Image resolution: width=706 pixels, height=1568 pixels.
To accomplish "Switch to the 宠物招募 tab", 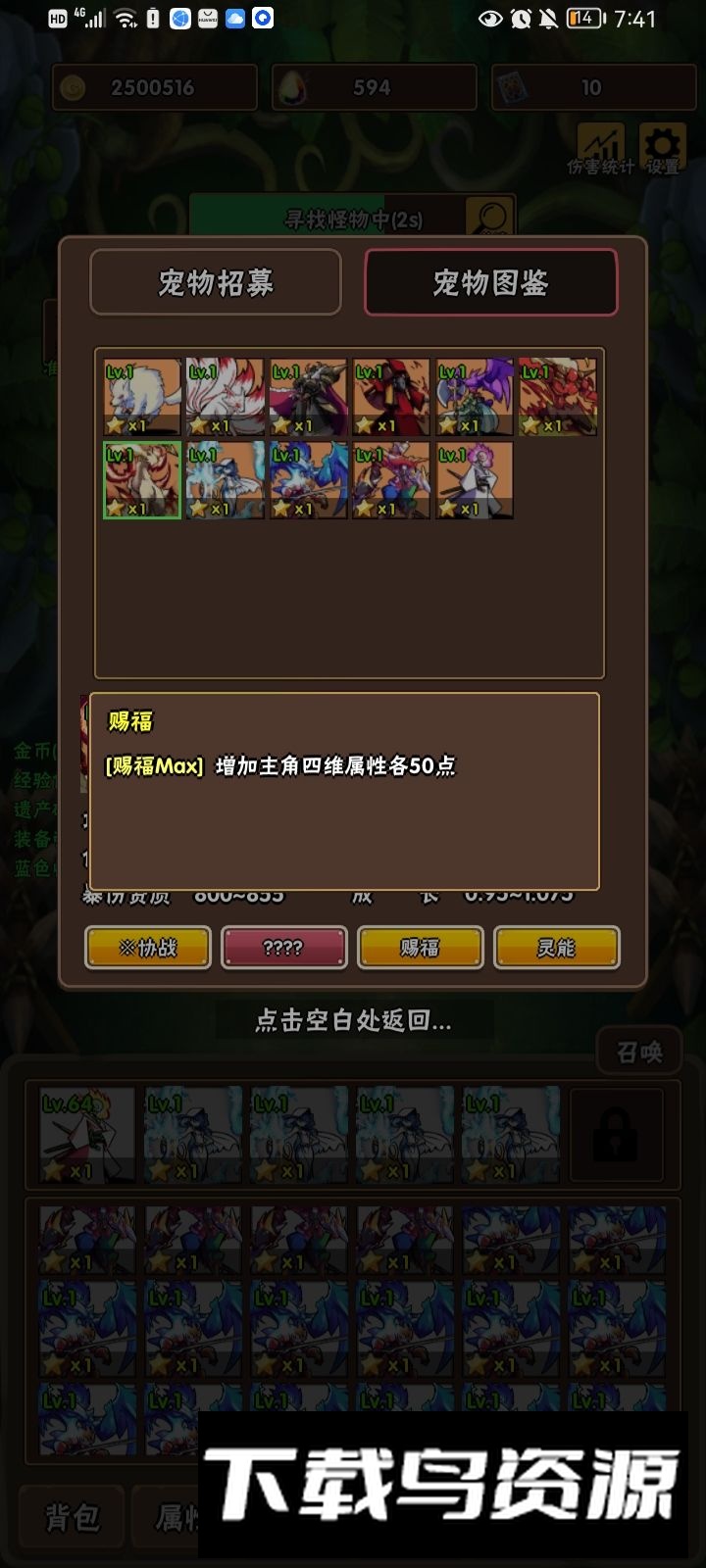I will tap(216, 283).
